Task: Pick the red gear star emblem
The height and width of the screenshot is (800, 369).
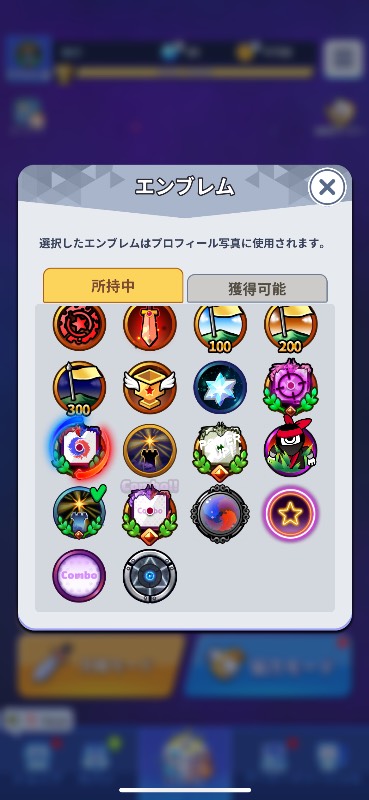Action: click(79, 327)
